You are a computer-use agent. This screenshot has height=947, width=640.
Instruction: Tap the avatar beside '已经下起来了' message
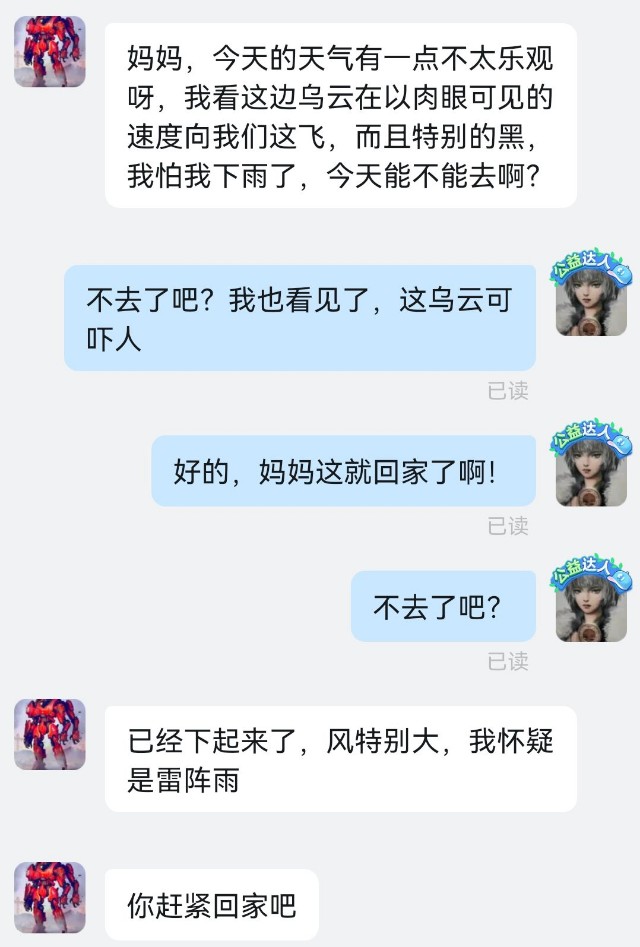tap(49, 734)
